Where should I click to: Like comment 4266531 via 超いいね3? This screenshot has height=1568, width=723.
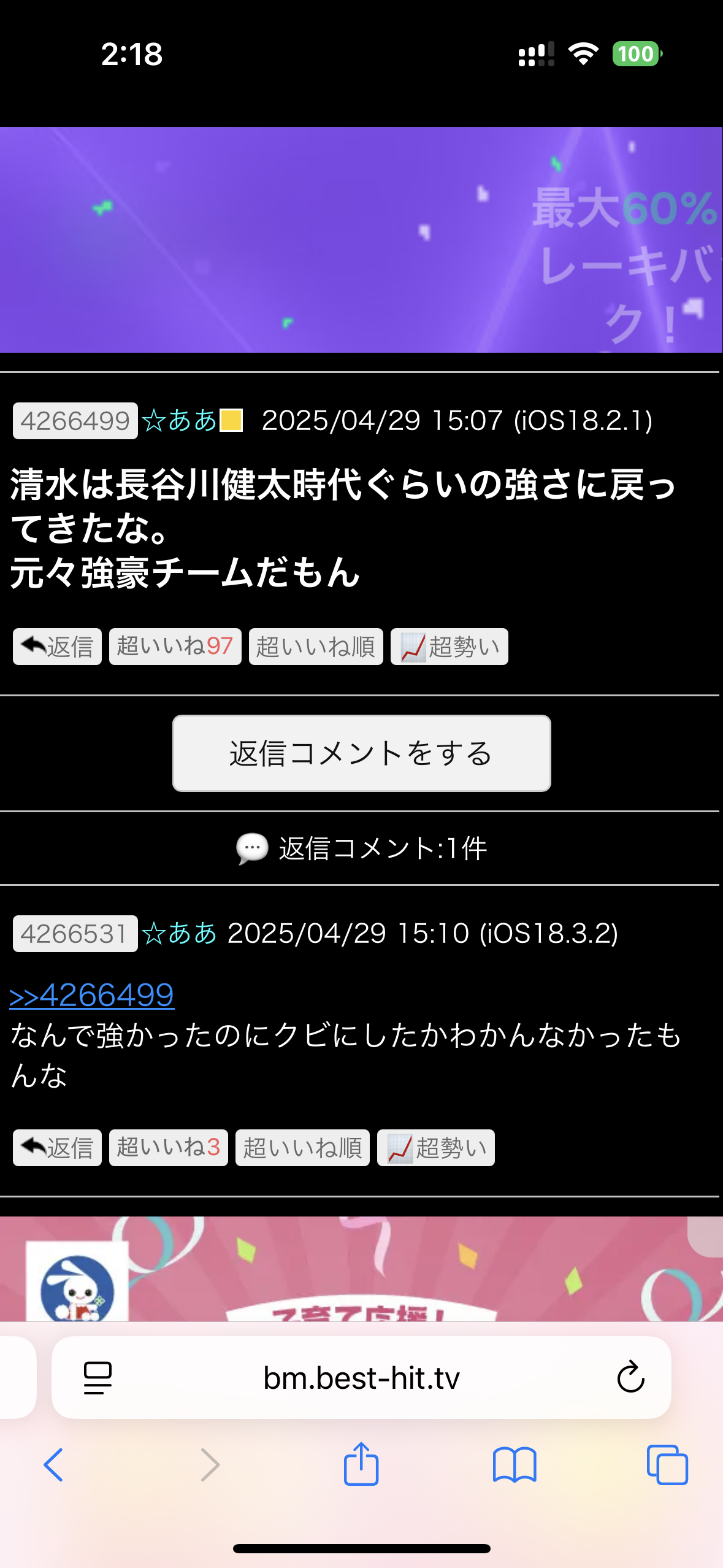tap(168, 1148)
